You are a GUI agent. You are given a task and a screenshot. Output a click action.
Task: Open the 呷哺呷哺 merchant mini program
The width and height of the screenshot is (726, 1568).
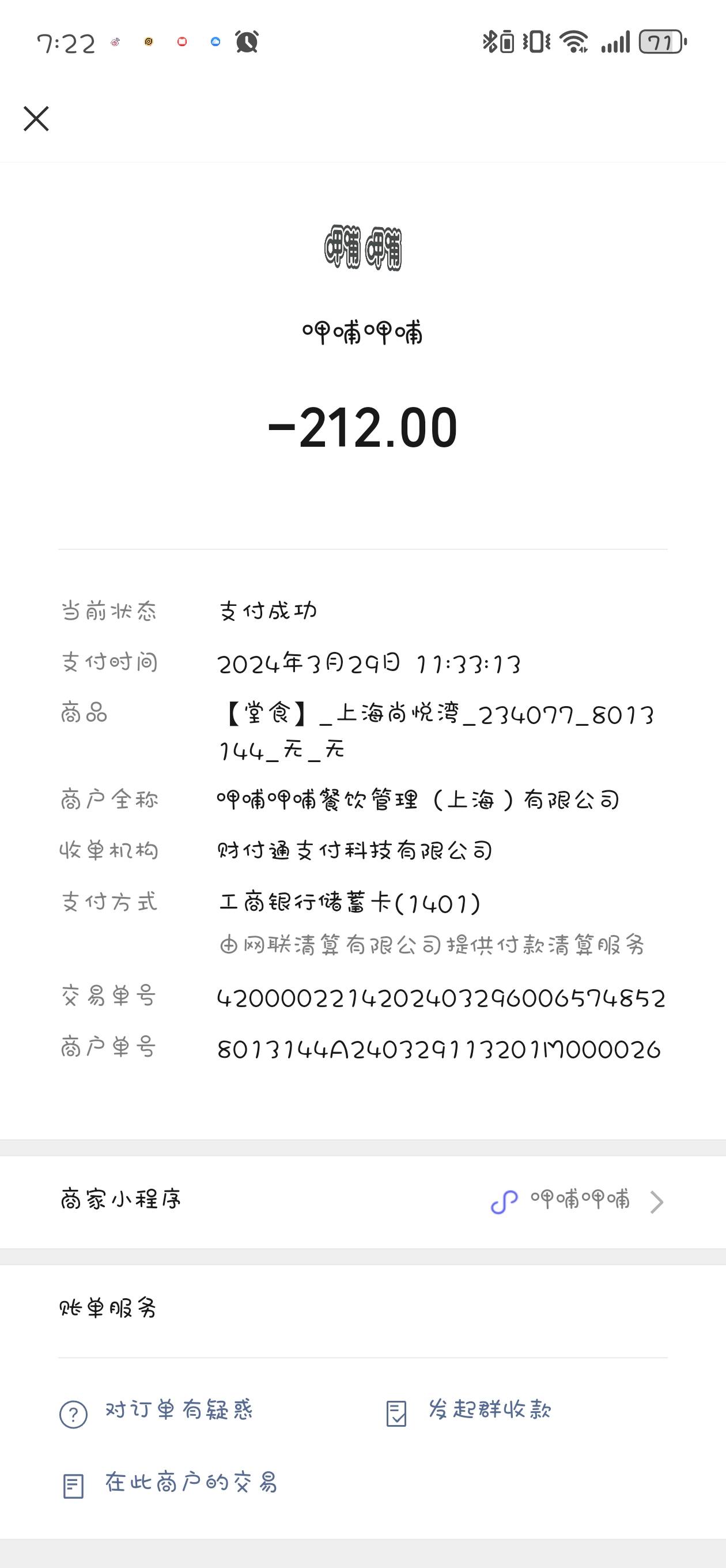tap(362, 1201)
